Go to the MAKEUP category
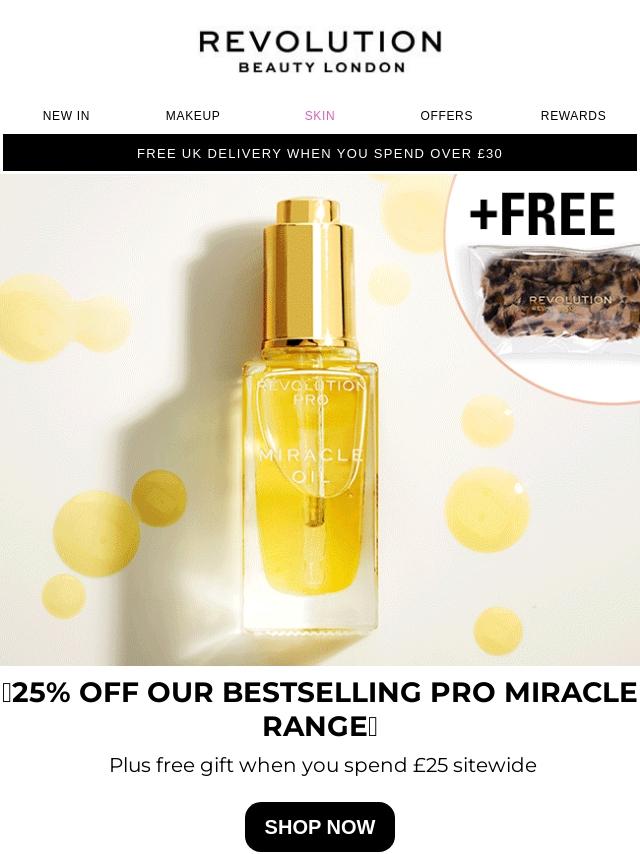The width and height of the screenshot is (640, 854). click(193, 116)
